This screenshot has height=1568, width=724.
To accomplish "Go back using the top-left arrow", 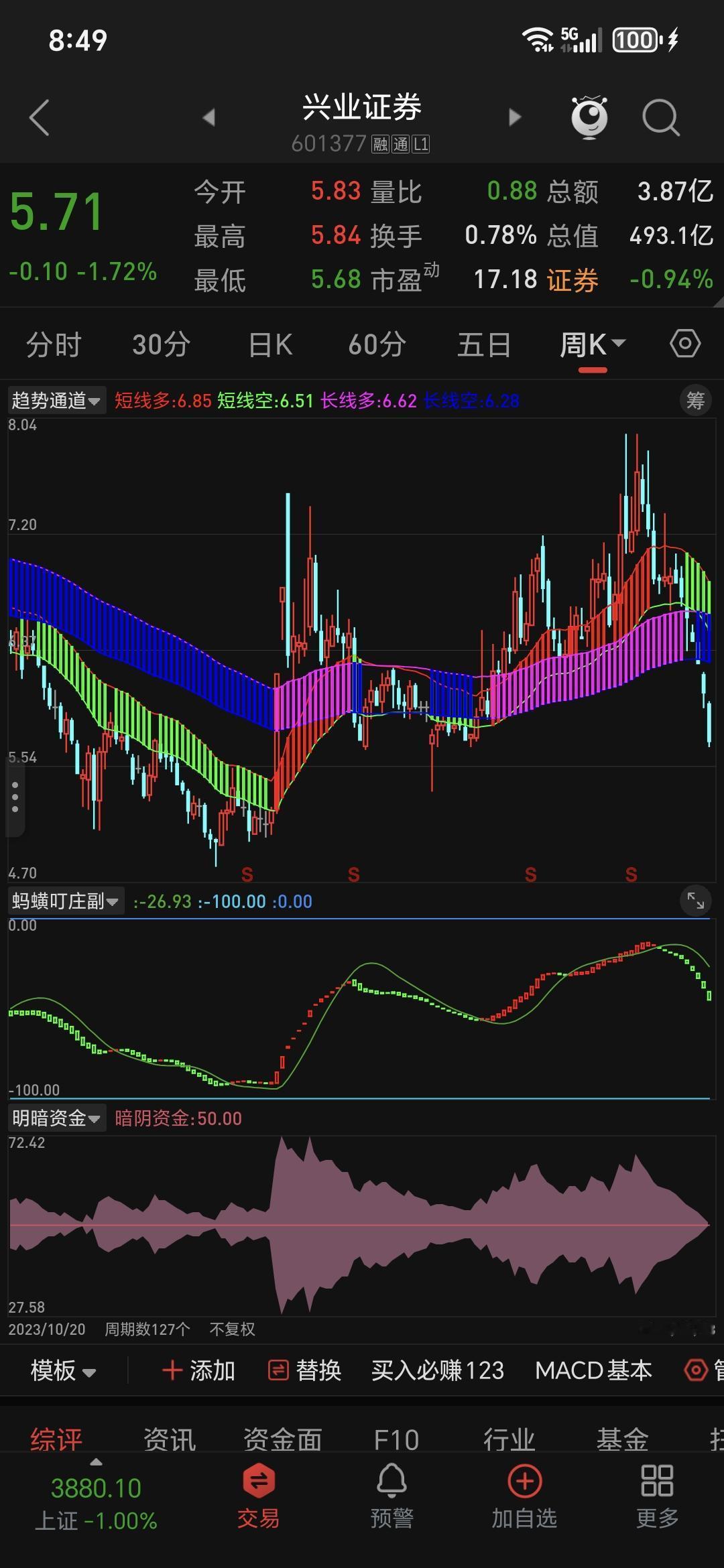I will [x=40, y=117].
